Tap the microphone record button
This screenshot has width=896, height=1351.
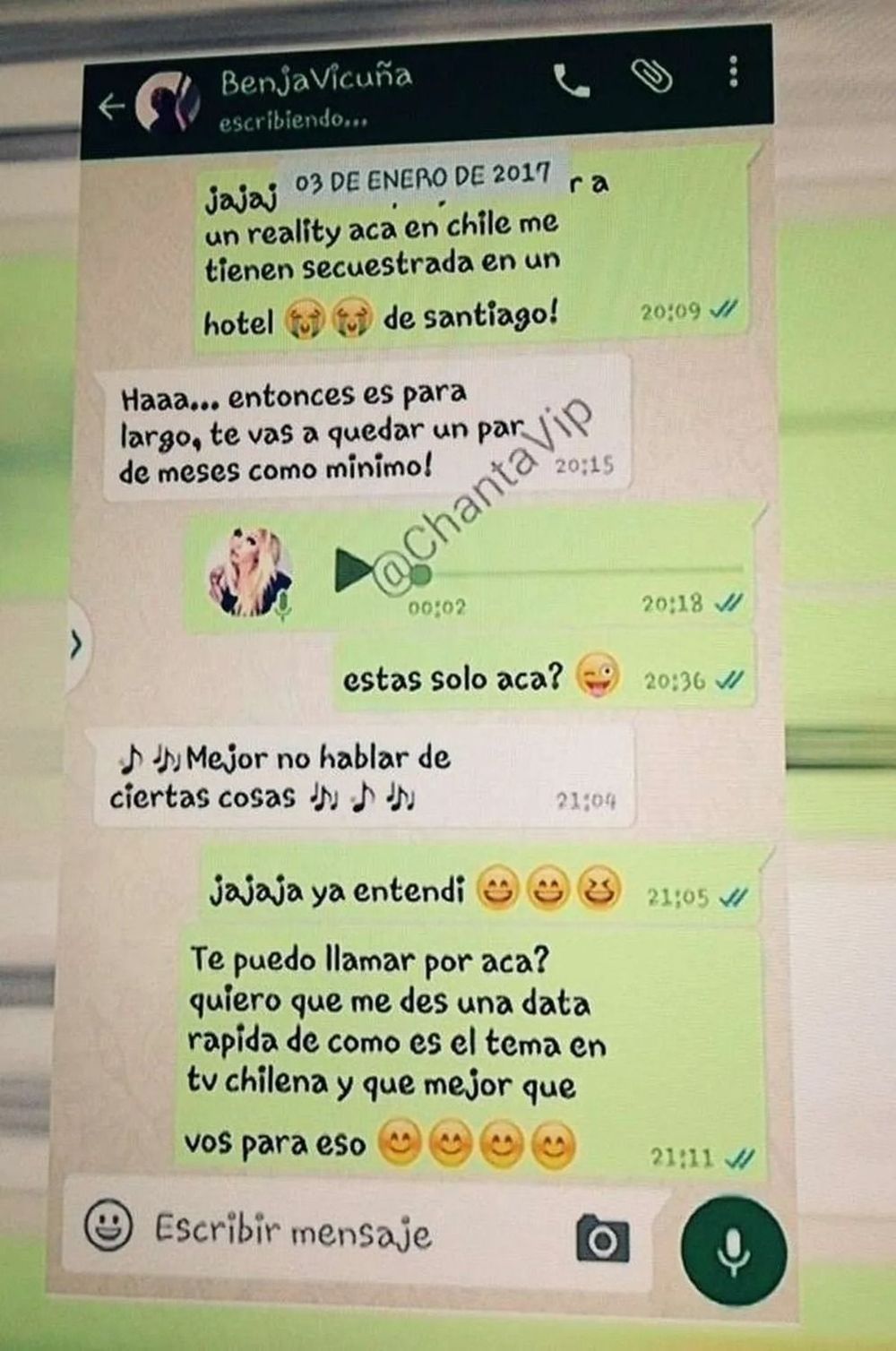[x=734, y=1250]
